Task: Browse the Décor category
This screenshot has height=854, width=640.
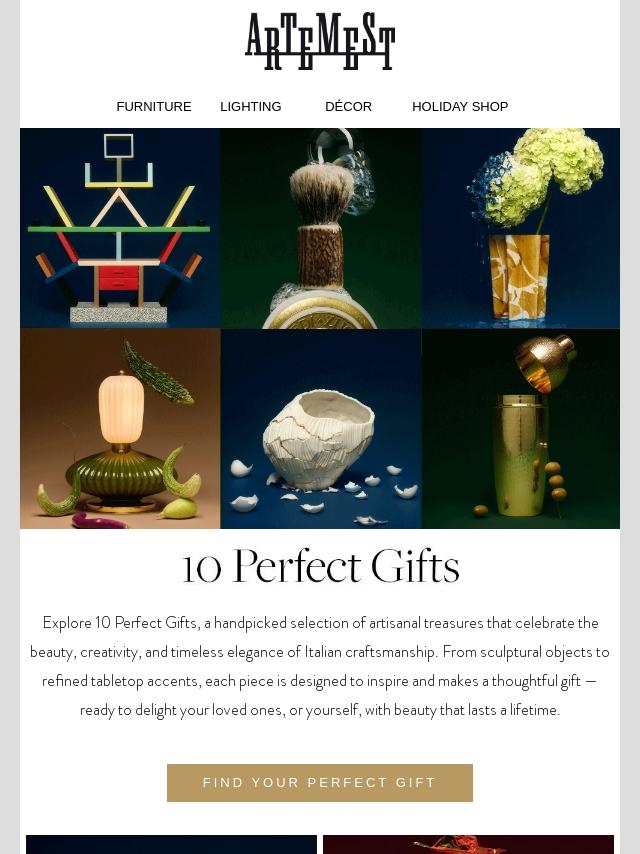Action: (348, 106)
